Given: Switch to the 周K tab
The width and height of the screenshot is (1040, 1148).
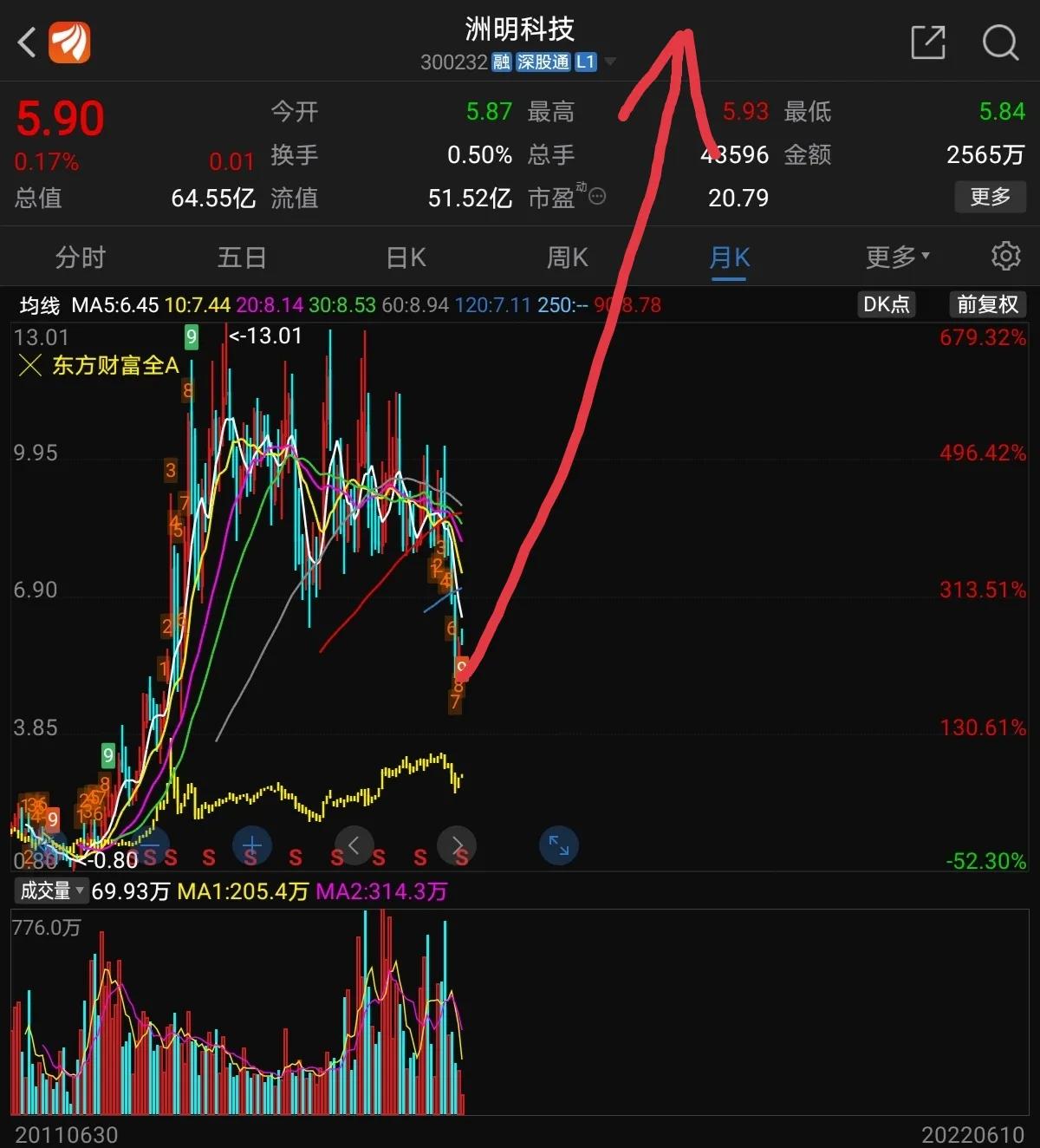Looking at the screenshot, I should click(x=566, y=257).
